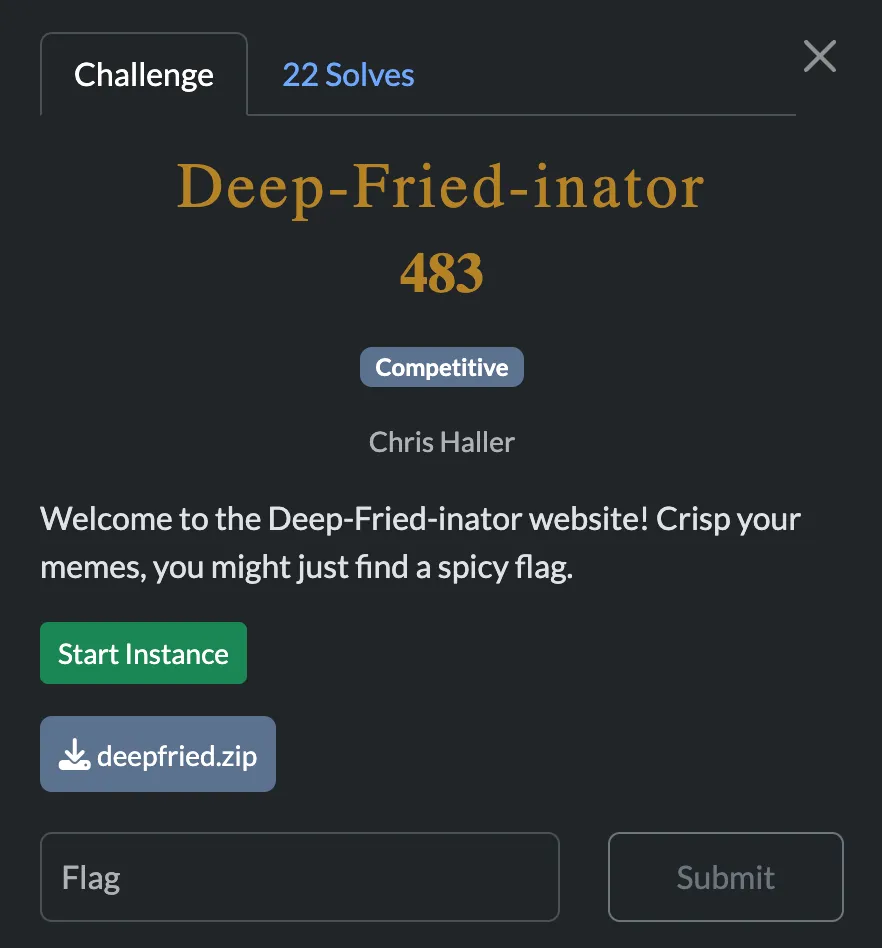Click the challenge title Deep-Fried-inator
Image resolution: width=882 pixels, height=948 pixels.
point(440,186)
